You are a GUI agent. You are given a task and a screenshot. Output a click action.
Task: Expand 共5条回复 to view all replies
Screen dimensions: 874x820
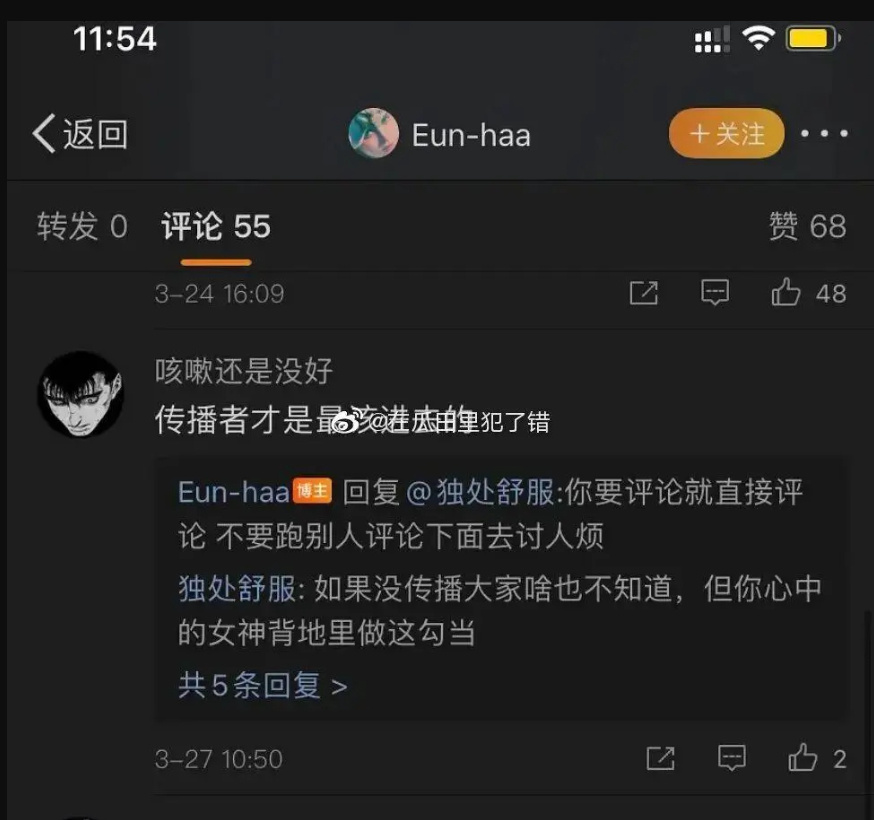coord(262,685)
